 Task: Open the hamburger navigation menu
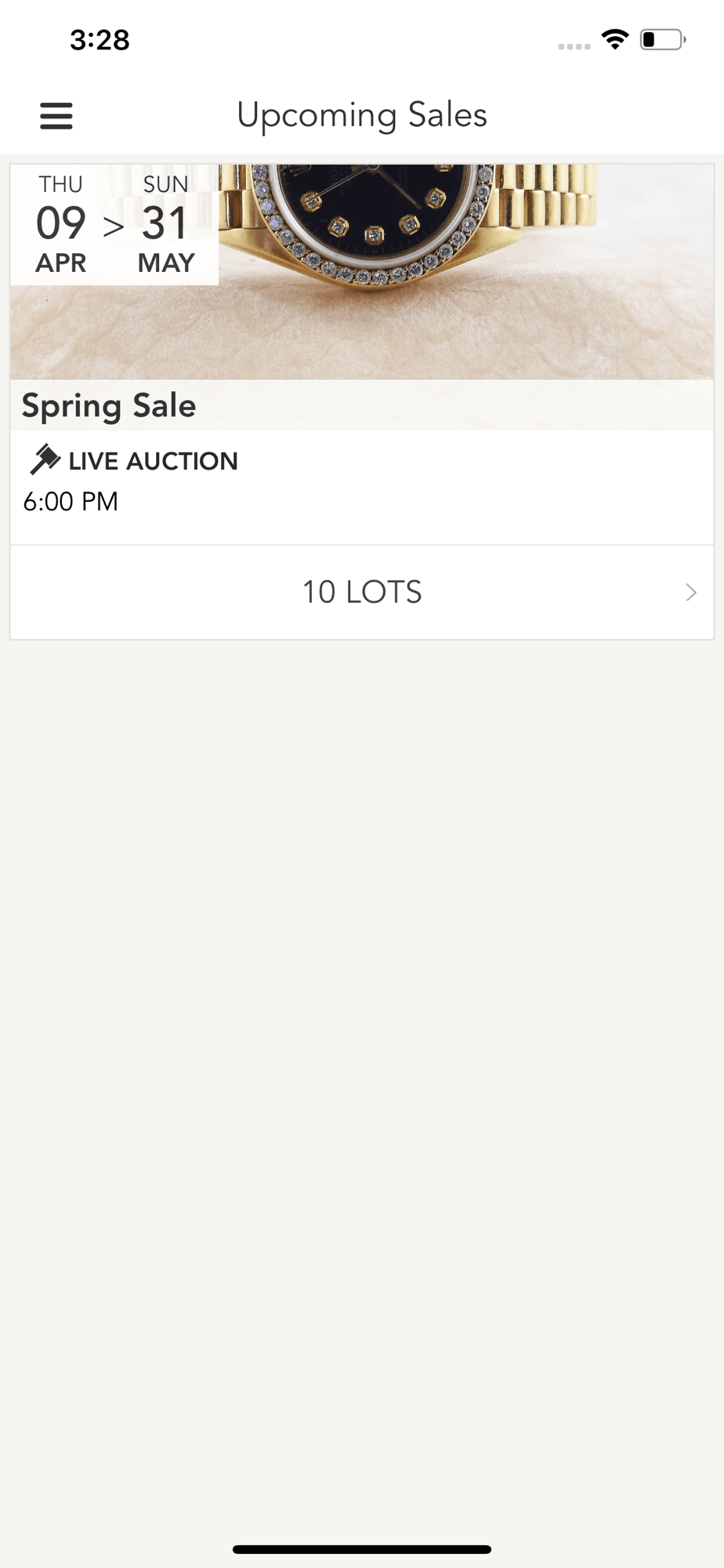click(x=56, y=116)
